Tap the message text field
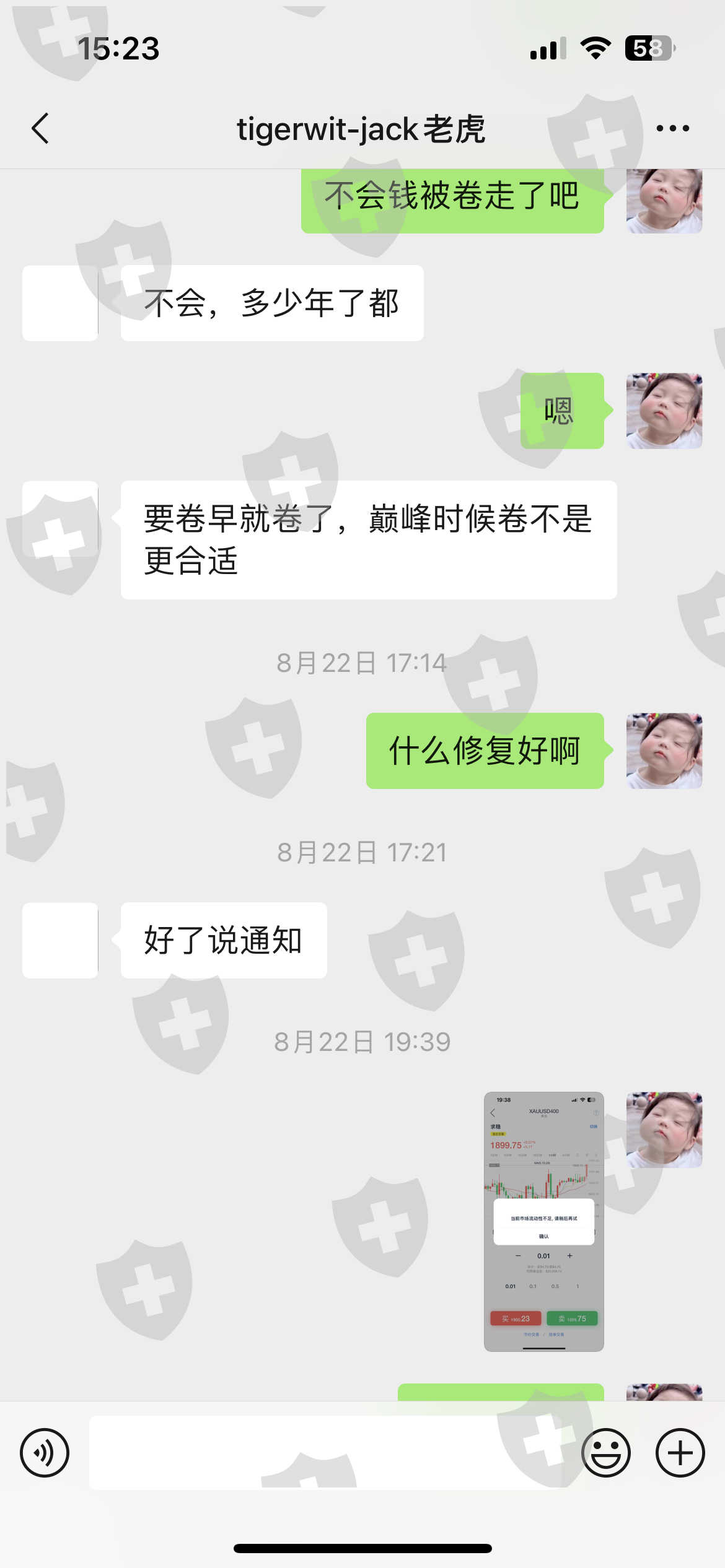The image size is (725, 1568). click(327, 1453)
